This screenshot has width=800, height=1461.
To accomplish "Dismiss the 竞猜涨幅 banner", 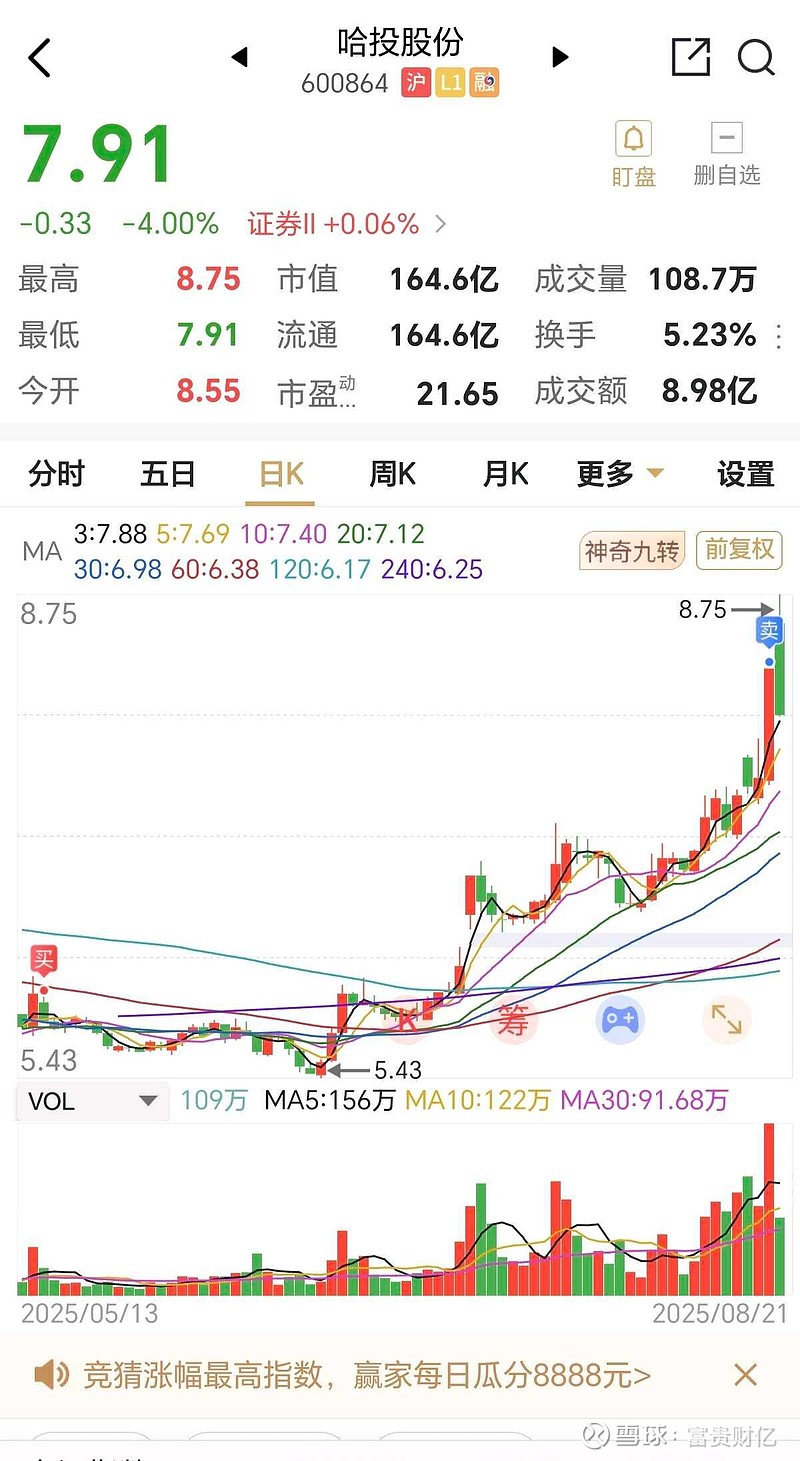I will coord(745,1375).
